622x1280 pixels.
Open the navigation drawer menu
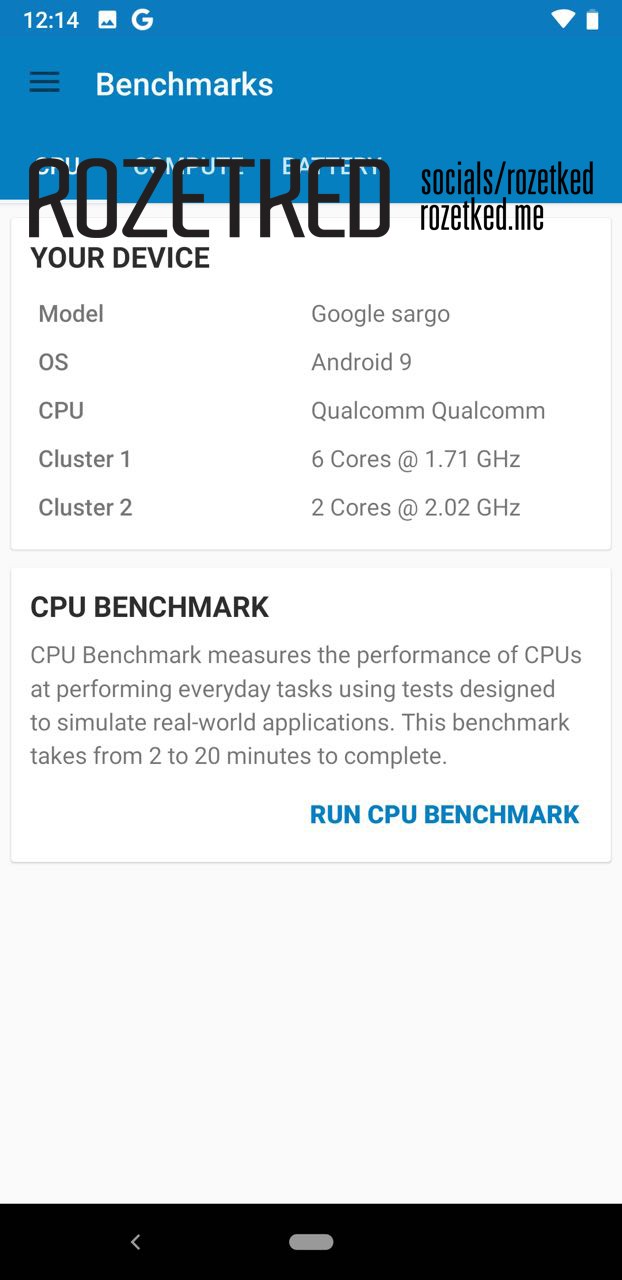point(44,83)
